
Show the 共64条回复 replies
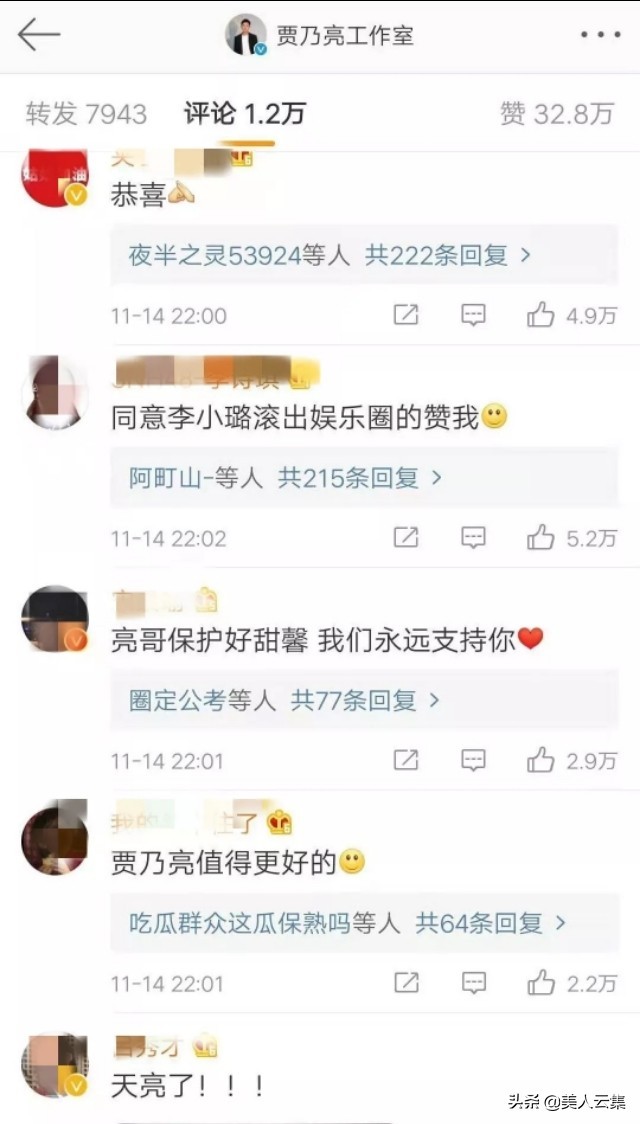point(491,923)
